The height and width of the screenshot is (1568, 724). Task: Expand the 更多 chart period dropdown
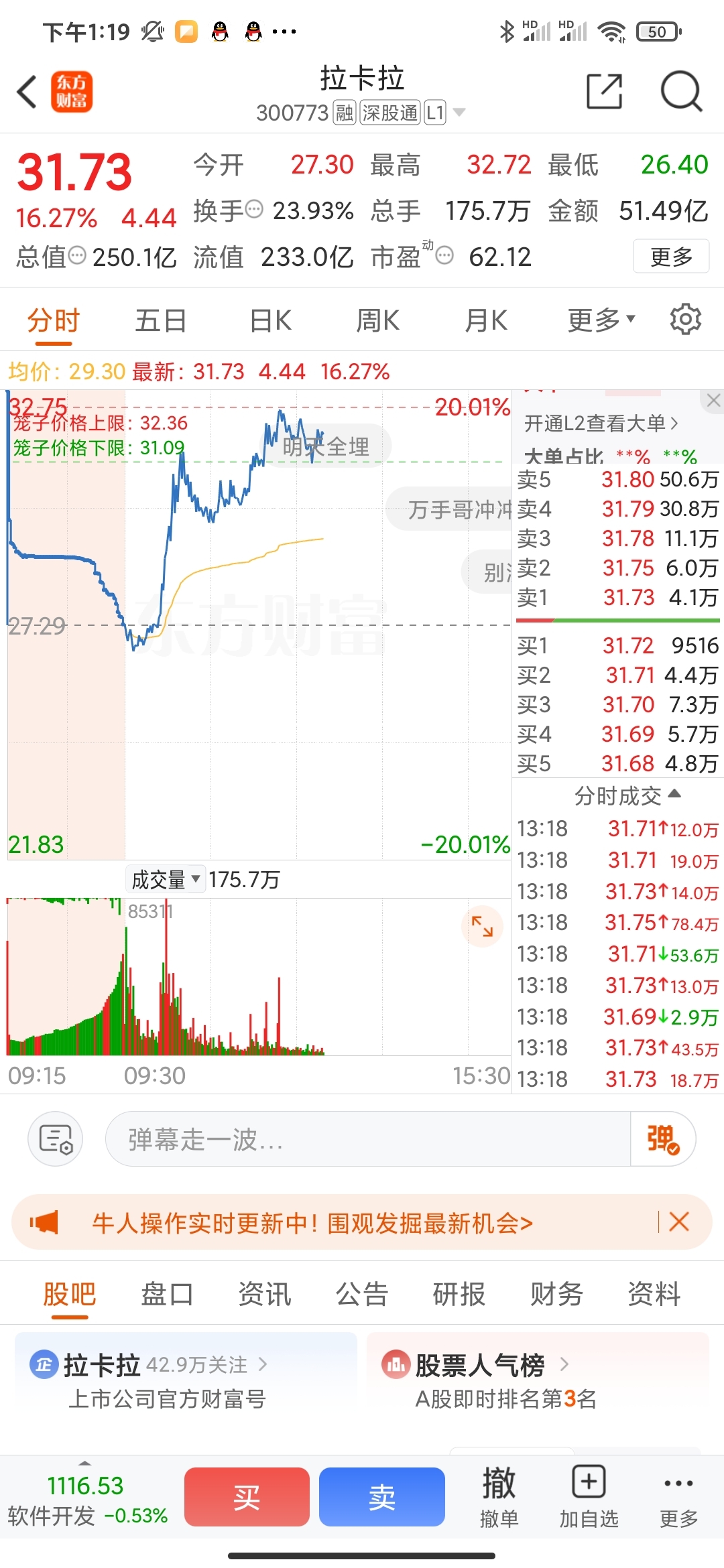tap(601, 320)
